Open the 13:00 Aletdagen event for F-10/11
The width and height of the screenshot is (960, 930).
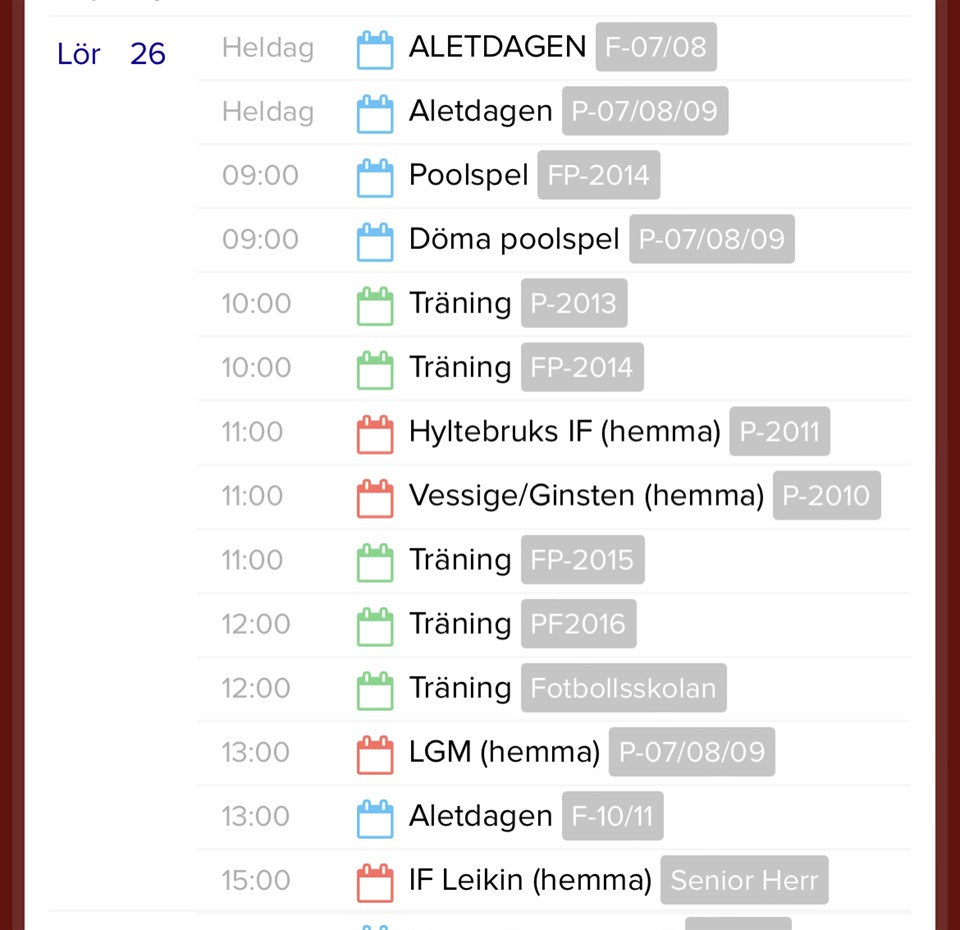pos(480,816)
